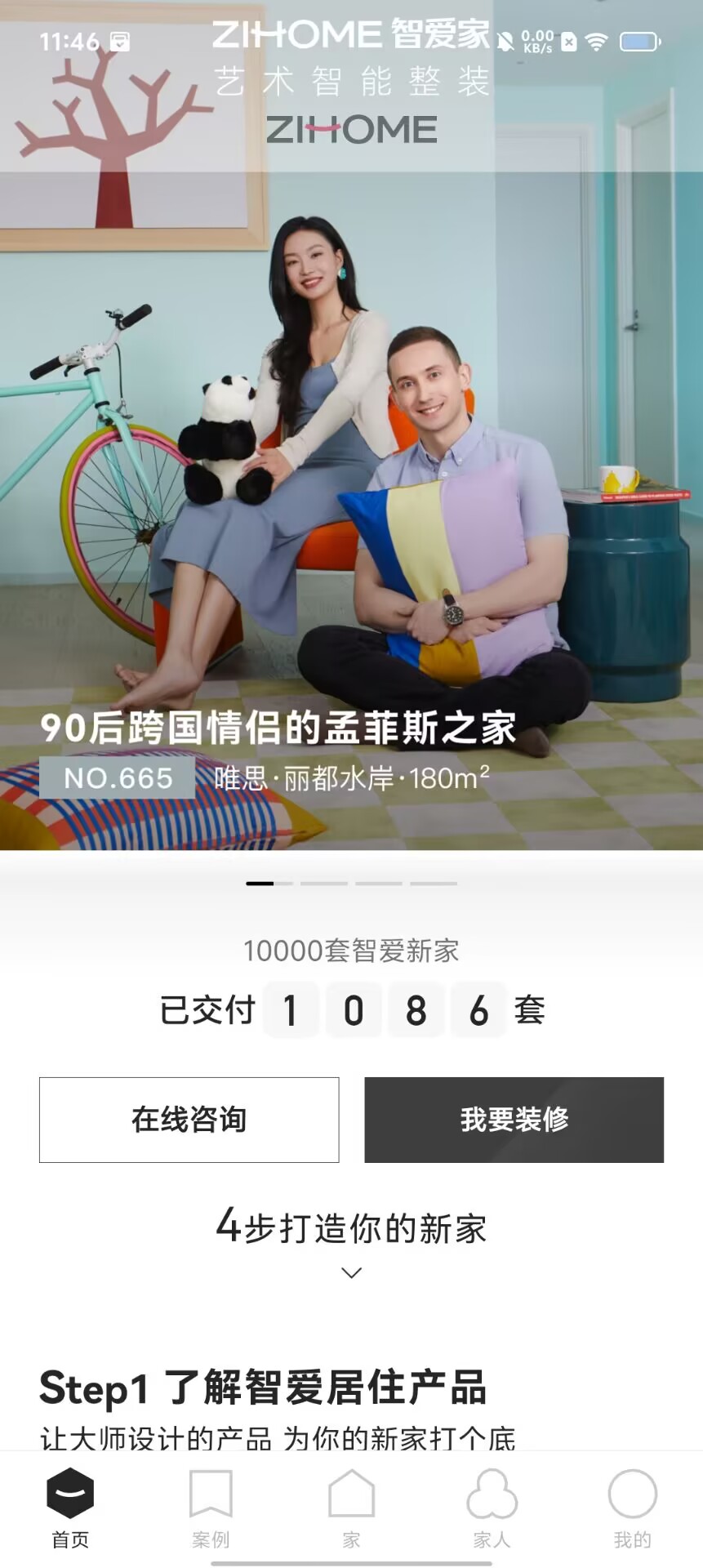
Task: Expand the chevron under 4步打造你的新家
Action: (351, 1272)
